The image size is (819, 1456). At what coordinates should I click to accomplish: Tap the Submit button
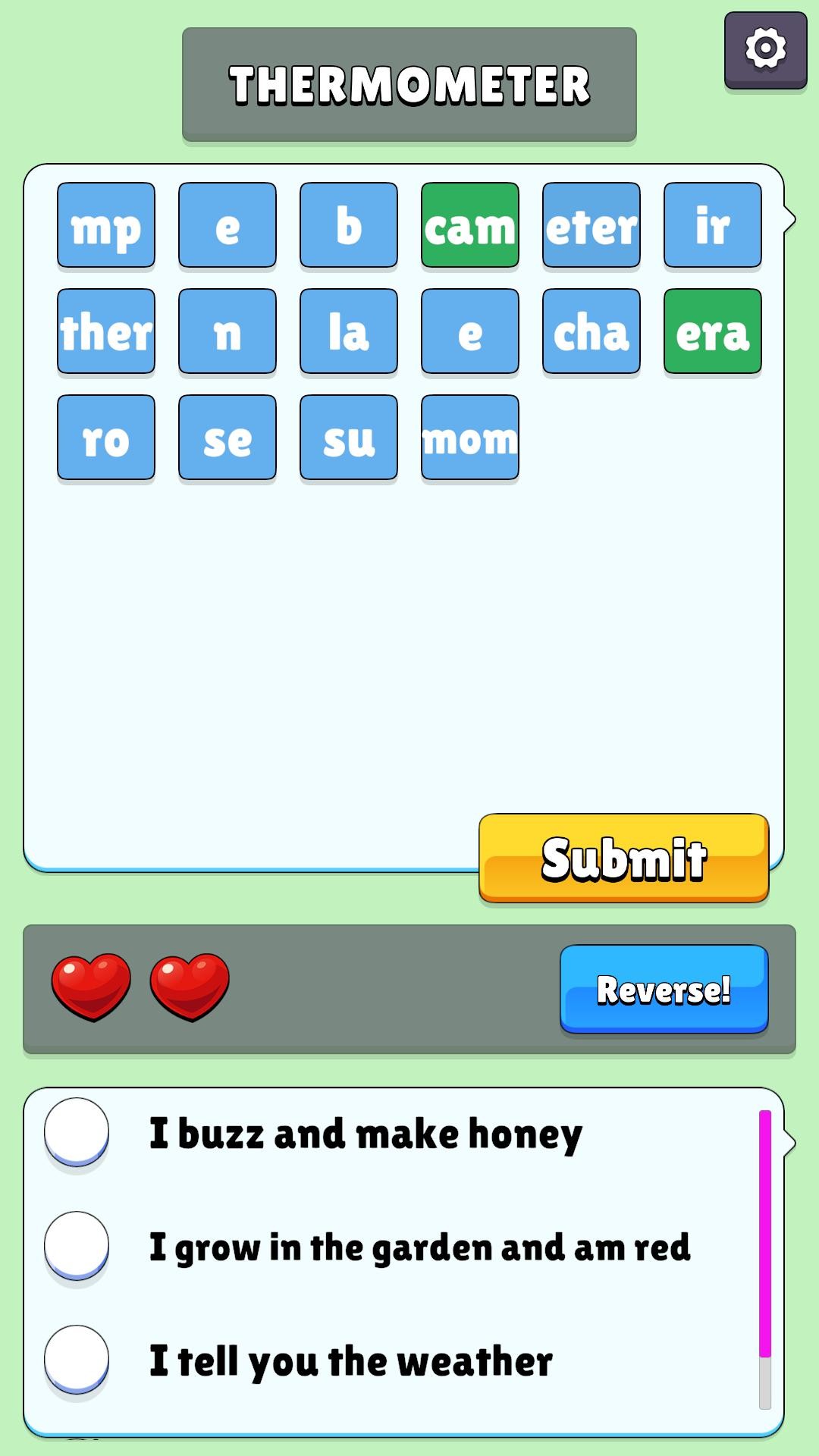coord(623,858)
